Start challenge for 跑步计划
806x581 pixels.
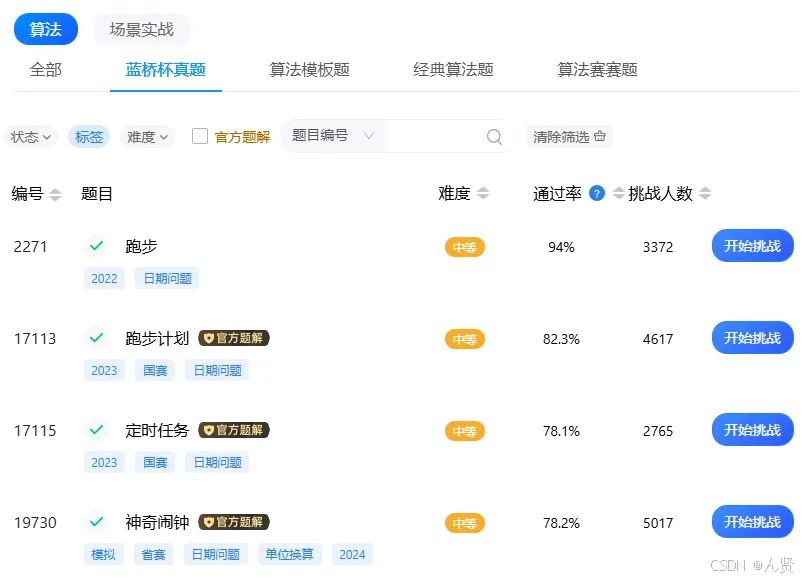coord(752,338)
